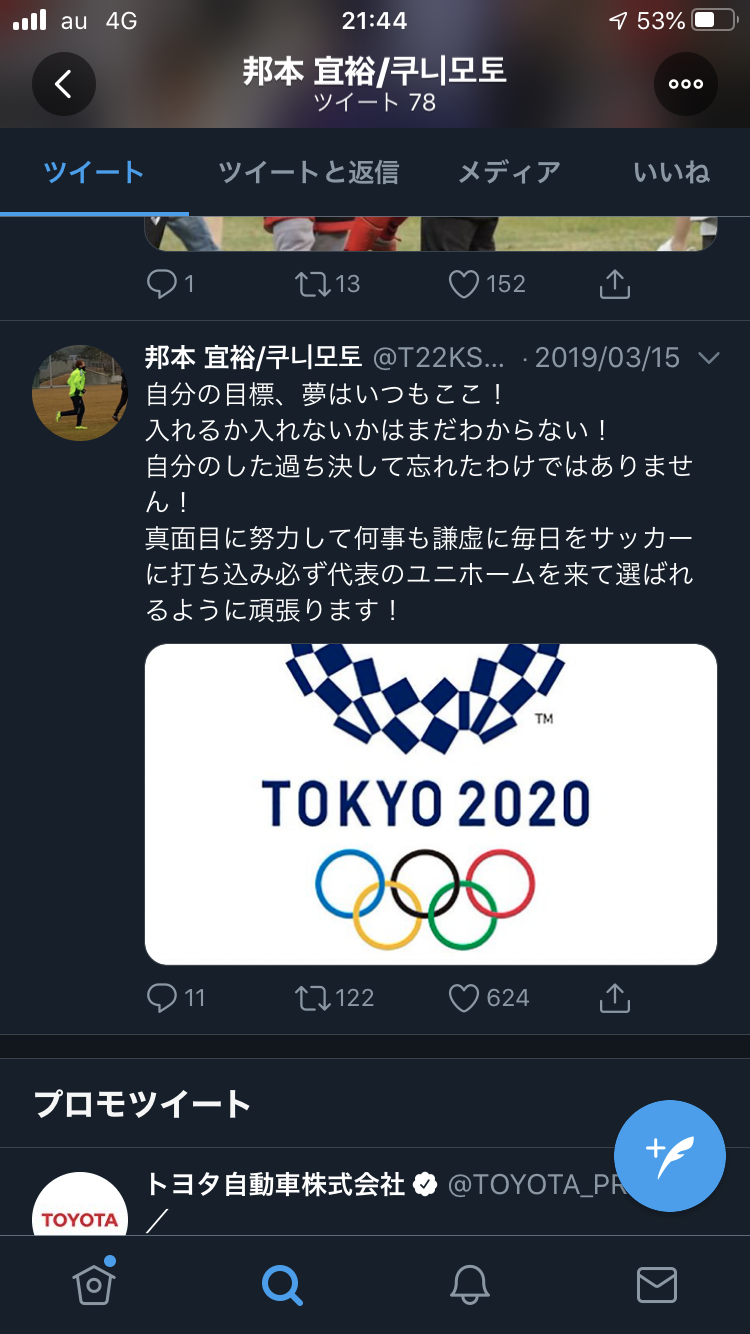Viewport: 750px width, 1334px height.
Task: Share the 2019/03/15 tweet
Action: (x=614, y=997)
